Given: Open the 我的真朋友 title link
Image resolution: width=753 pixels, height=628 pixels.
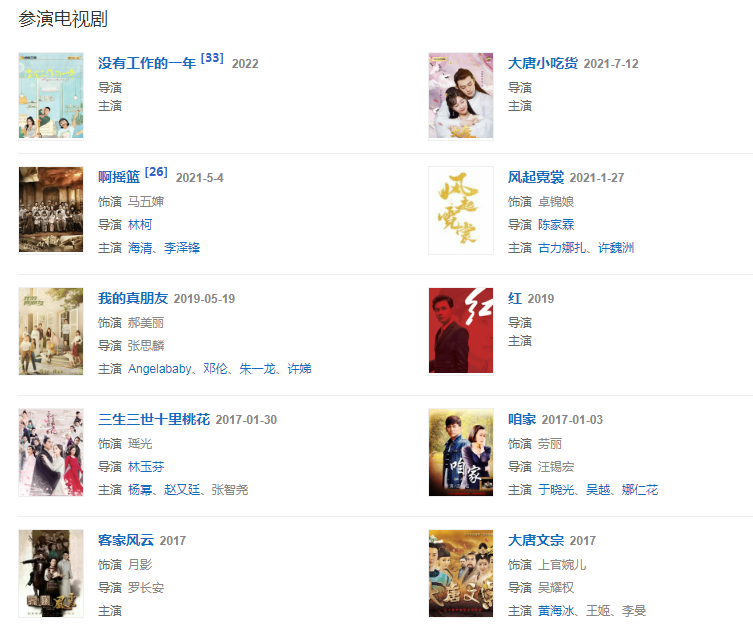Looking at the screenshot, I should 132,299.
